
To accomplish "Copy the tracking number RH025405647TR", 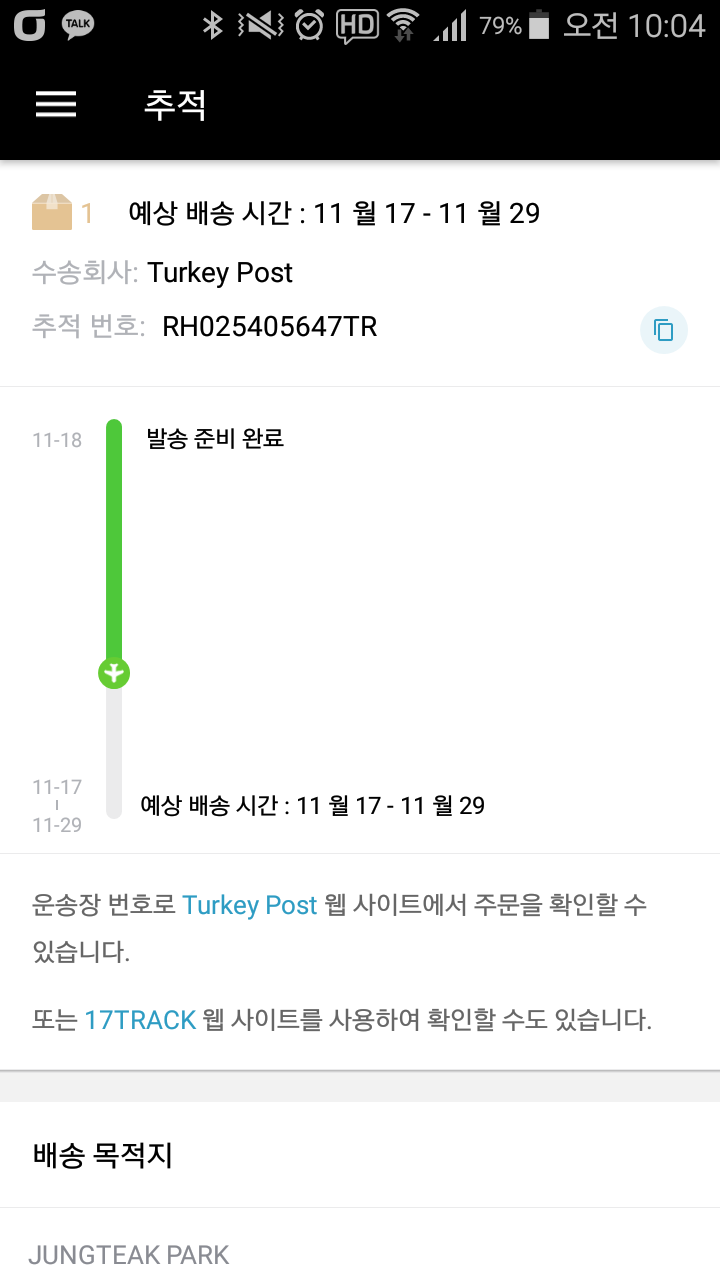I will pyautogui.click(x=663, y=330).
